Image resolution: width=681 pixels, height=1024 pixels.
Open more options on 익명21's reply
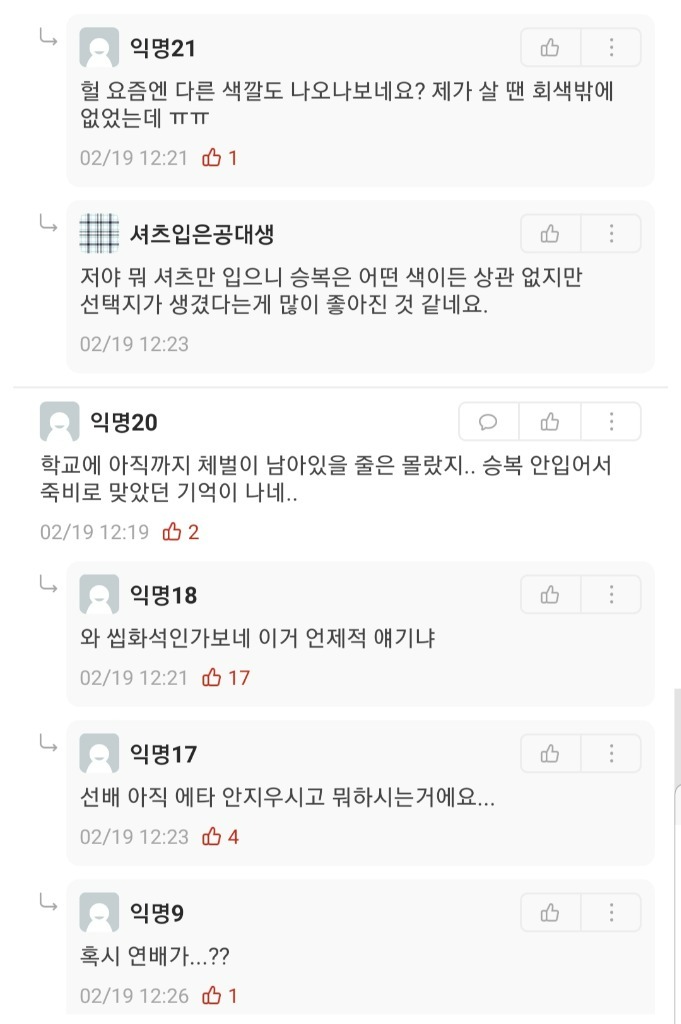pyautogui.click(x=611, y=47)
